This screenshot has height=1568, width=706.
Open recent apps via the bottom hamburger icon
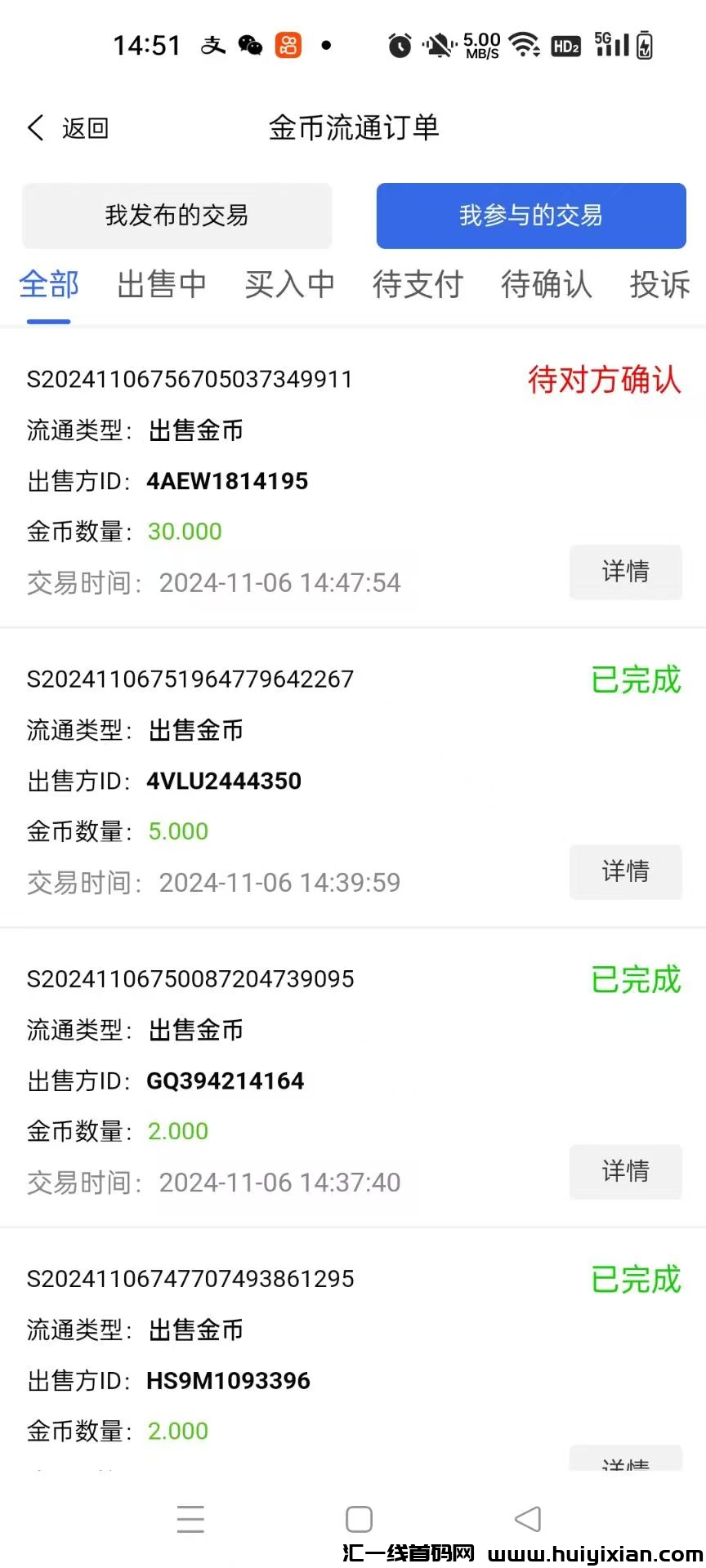[190, 1517]
